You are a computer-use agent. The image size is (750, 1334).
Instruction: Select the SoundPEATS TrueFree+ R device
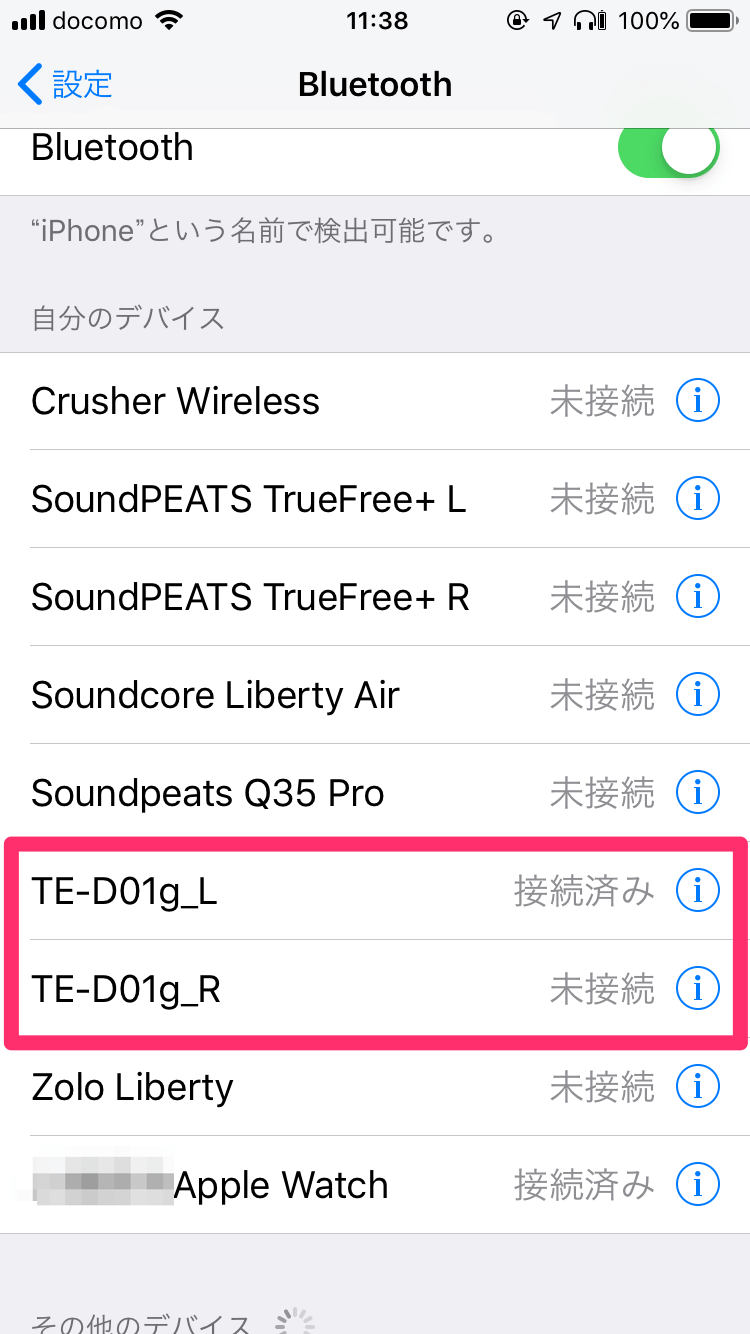click(x=375, y=597)
